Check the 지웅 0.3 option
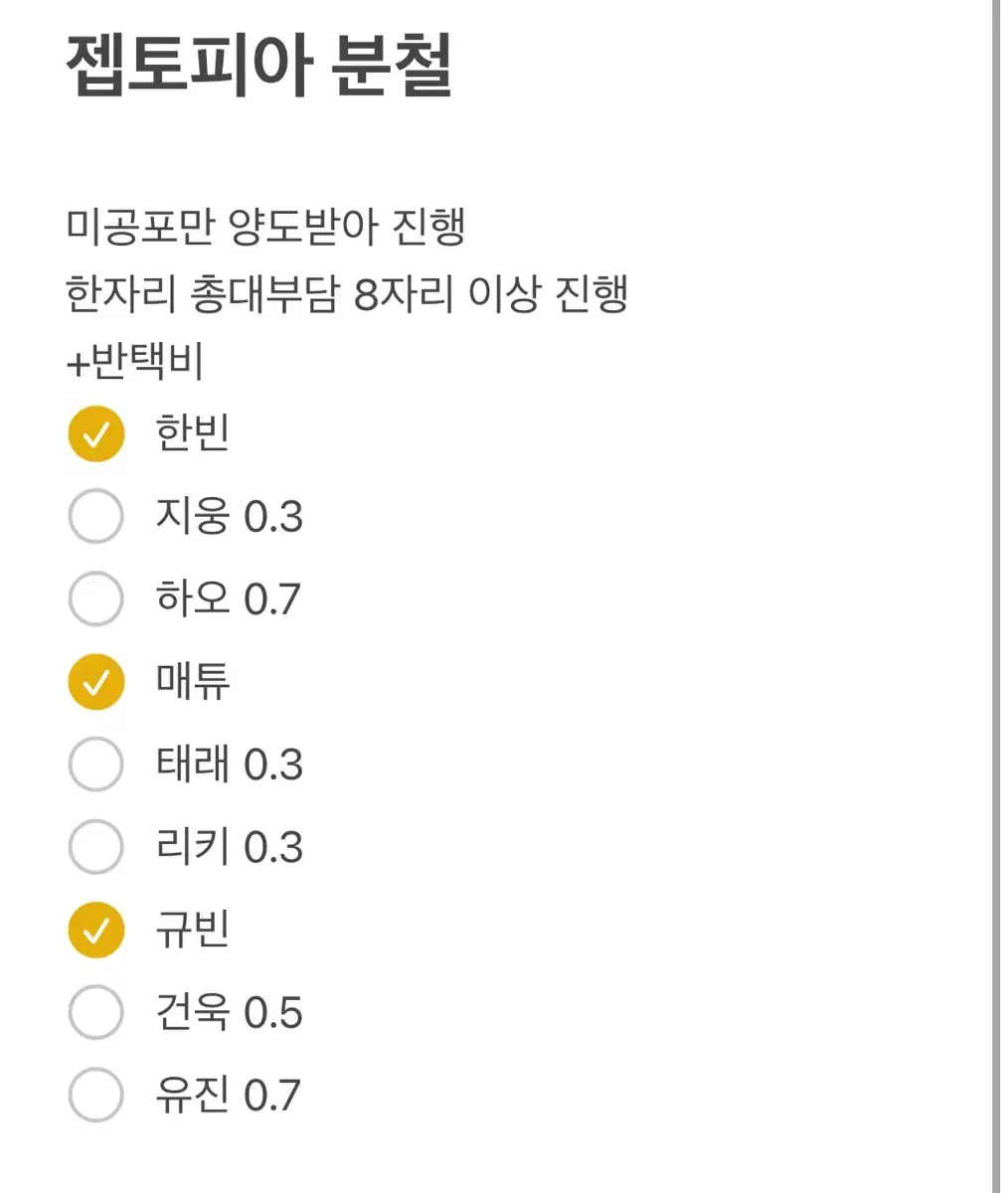Viewport: 1008px width, 1193px height. [x=95, y=516]
